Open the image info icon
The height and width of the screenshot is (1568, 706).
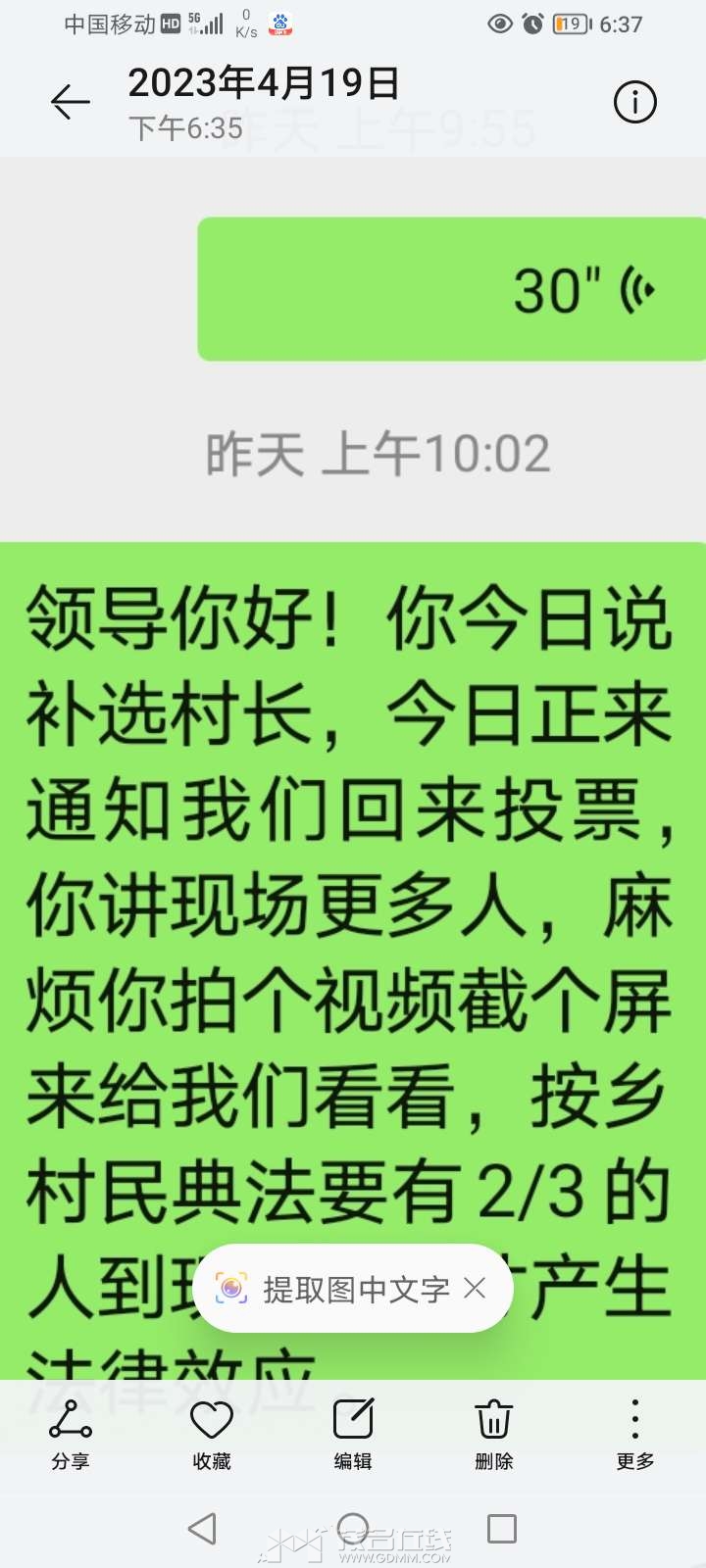634,102
